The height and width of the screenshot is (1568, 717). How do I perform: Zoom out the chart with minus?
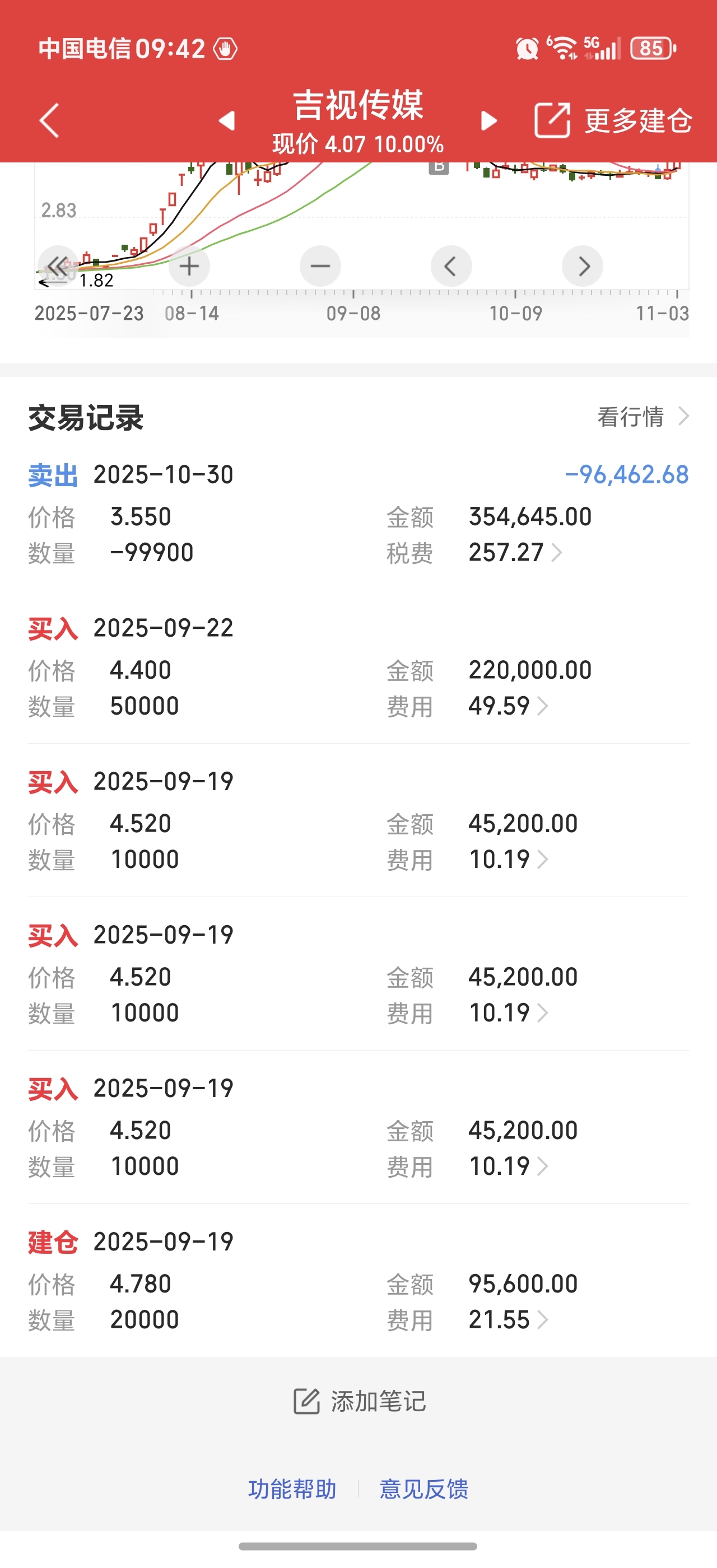[x=320, y=266]
